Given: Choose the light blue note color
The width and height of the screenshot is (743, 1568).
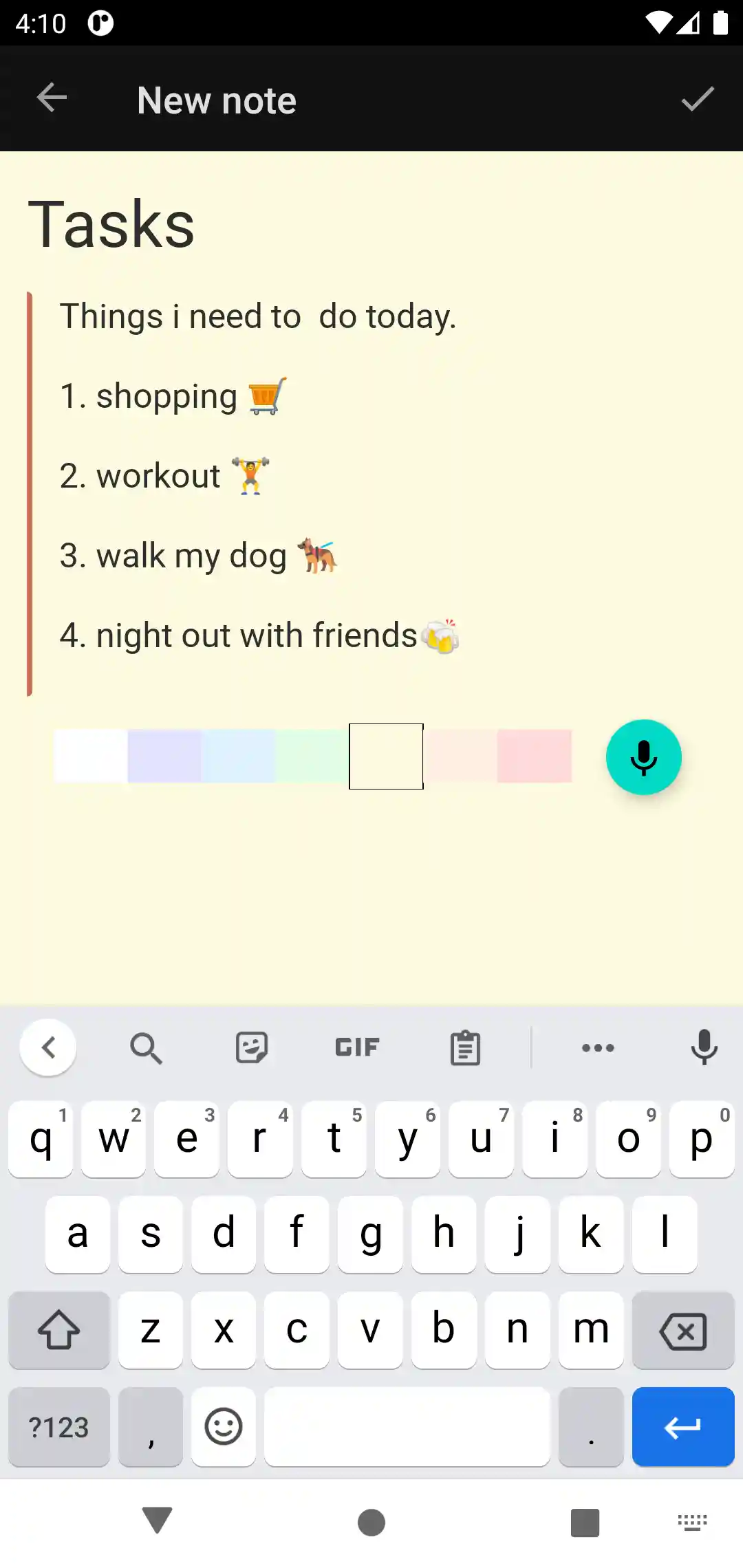Looking at the screenshot, I should point(239,756).
